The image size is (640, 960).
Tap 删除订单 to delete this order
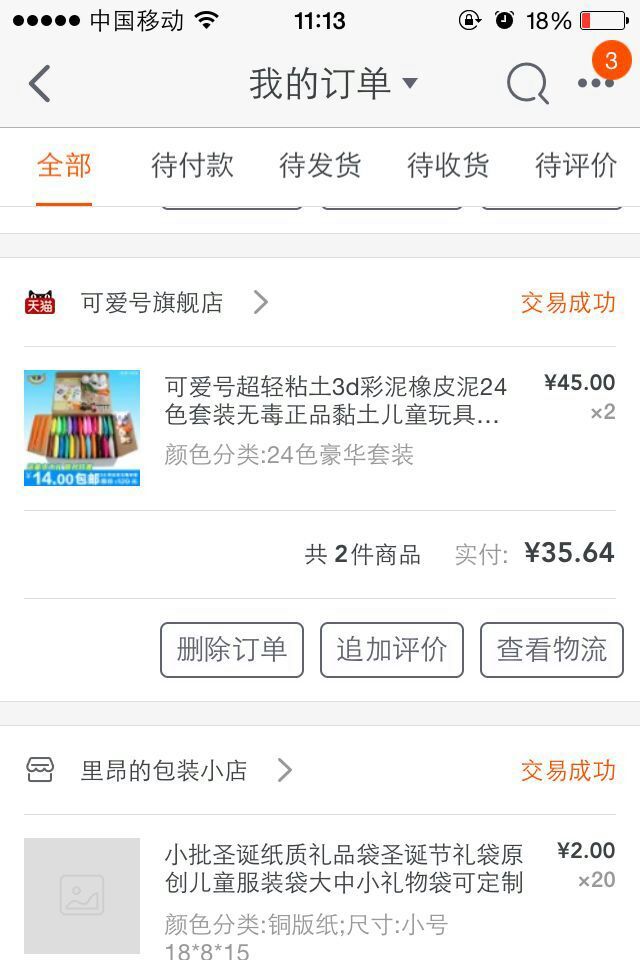point(232,649)
